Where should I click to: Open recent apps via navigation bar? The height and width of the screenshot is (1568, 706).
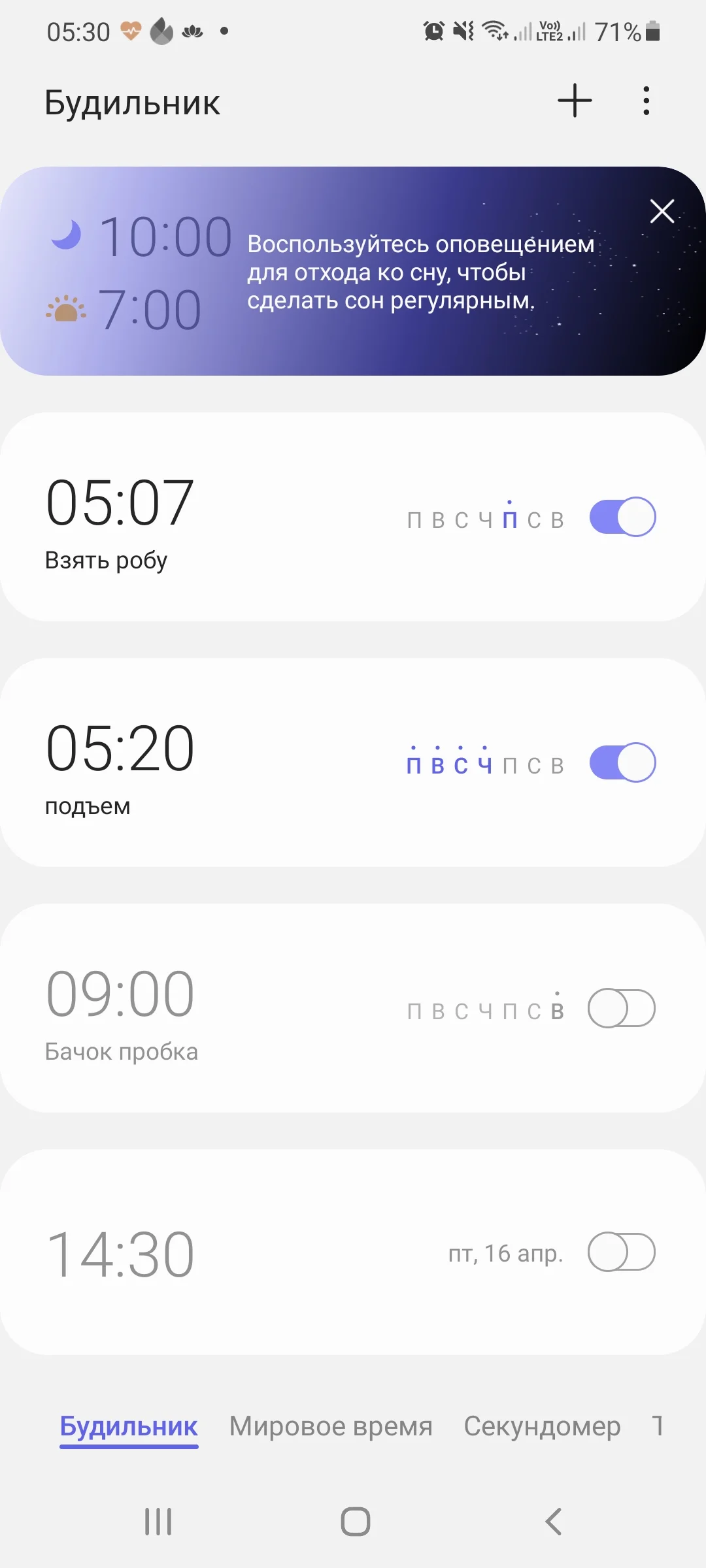157,1520
